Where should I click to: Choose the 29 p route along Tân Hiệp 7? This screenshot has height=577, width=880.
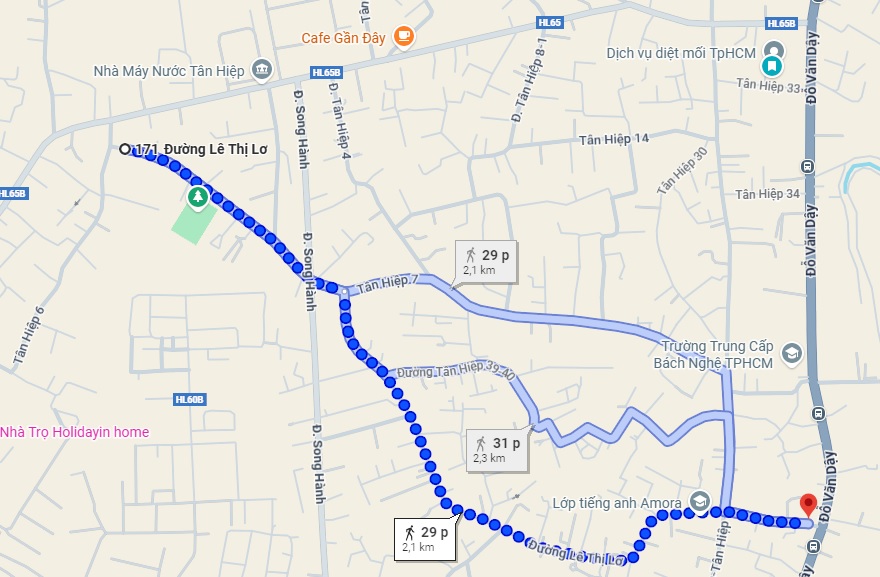click(486, 262)
